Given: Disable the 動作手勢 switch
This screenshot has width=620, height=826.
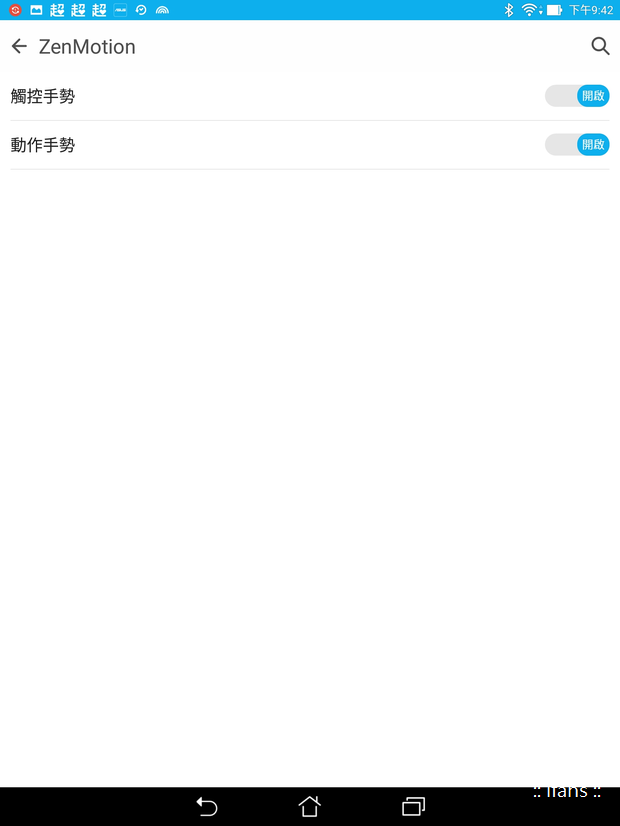Looking at the screenshot, I should pos(577,145).
